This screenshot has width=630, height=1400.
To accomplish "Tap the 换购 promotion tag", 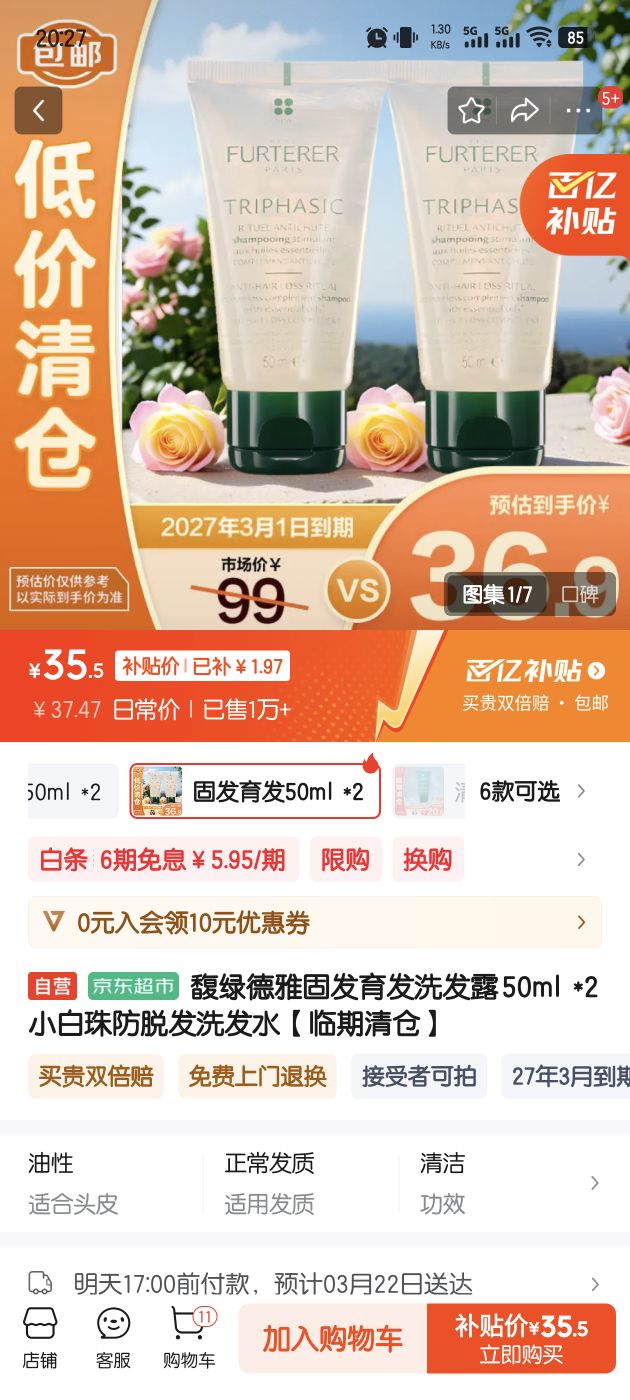I will coord(427,860).
